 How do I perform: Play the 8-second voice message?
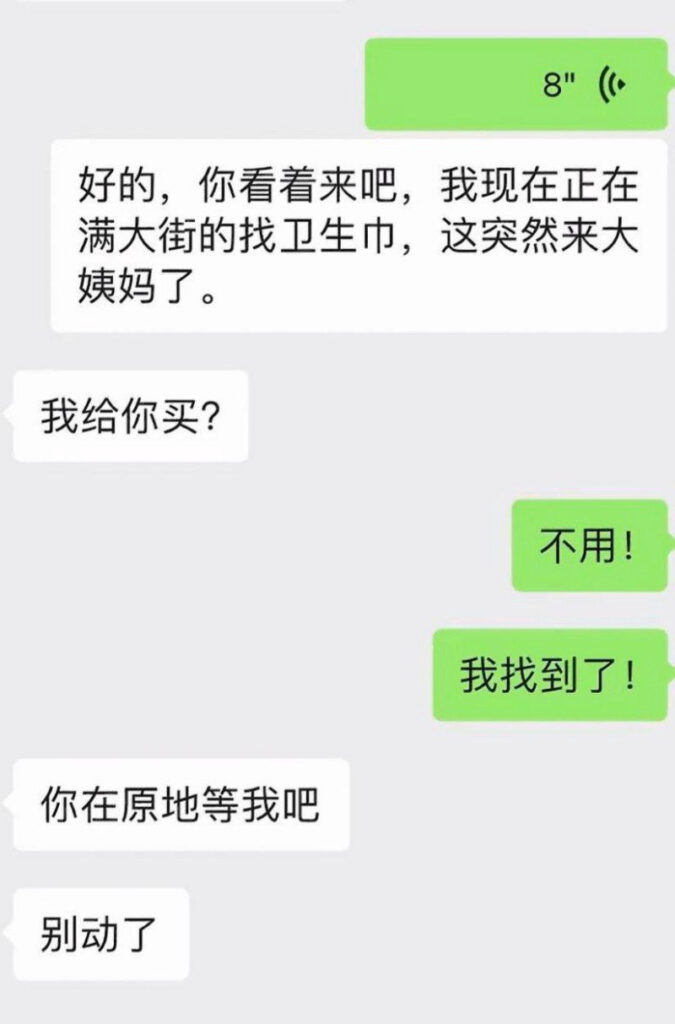click(515, 85)
